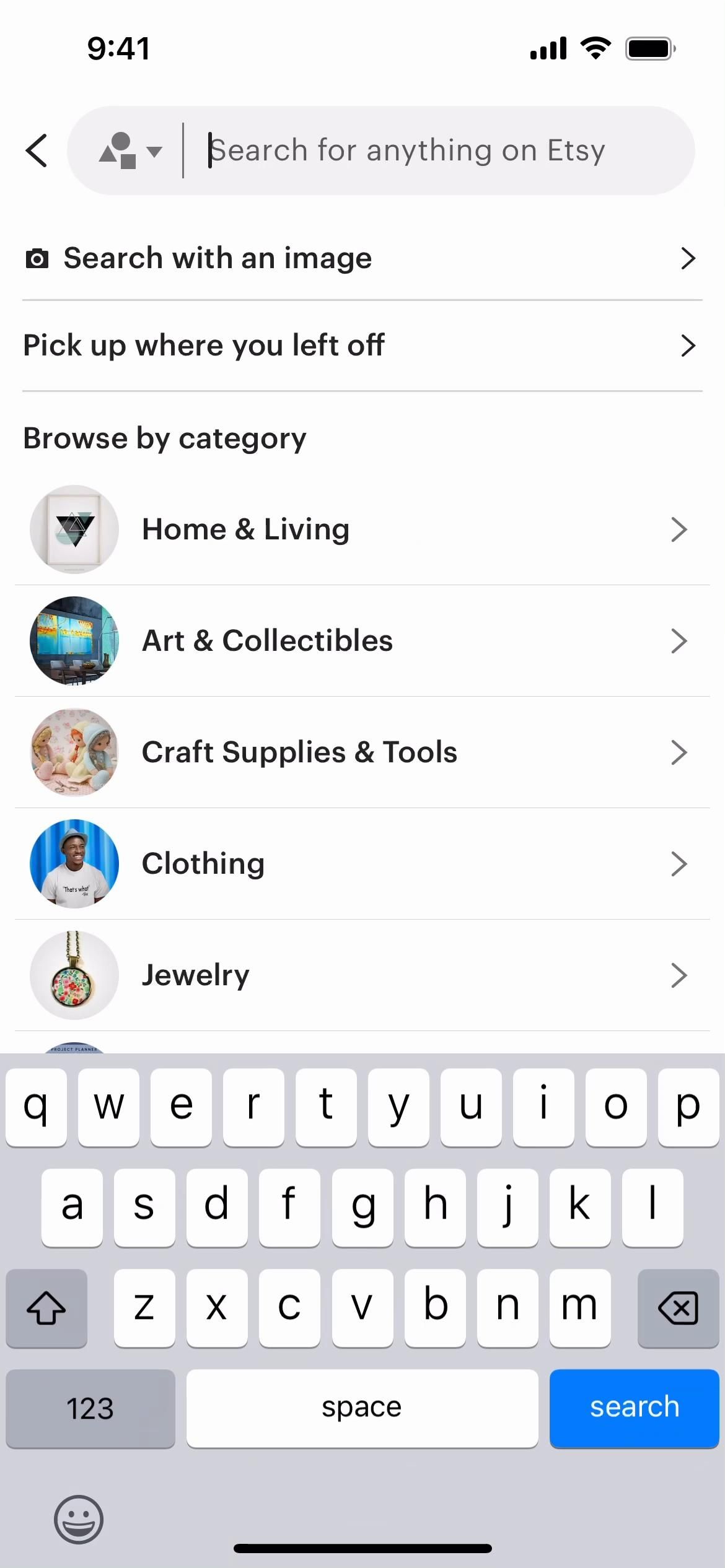Open the emoji keyboard

79,1519
